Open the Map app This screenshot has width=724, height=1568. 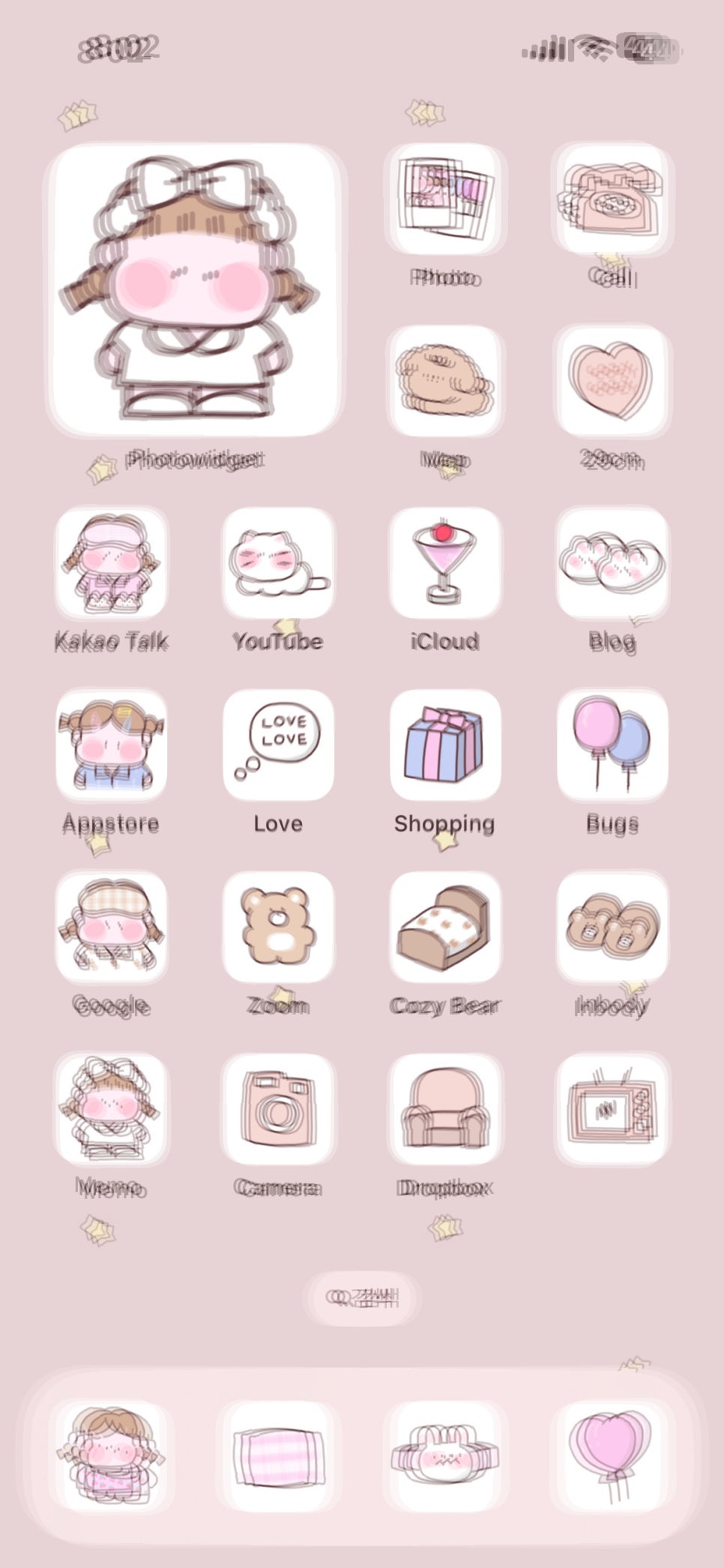(445, 382)
